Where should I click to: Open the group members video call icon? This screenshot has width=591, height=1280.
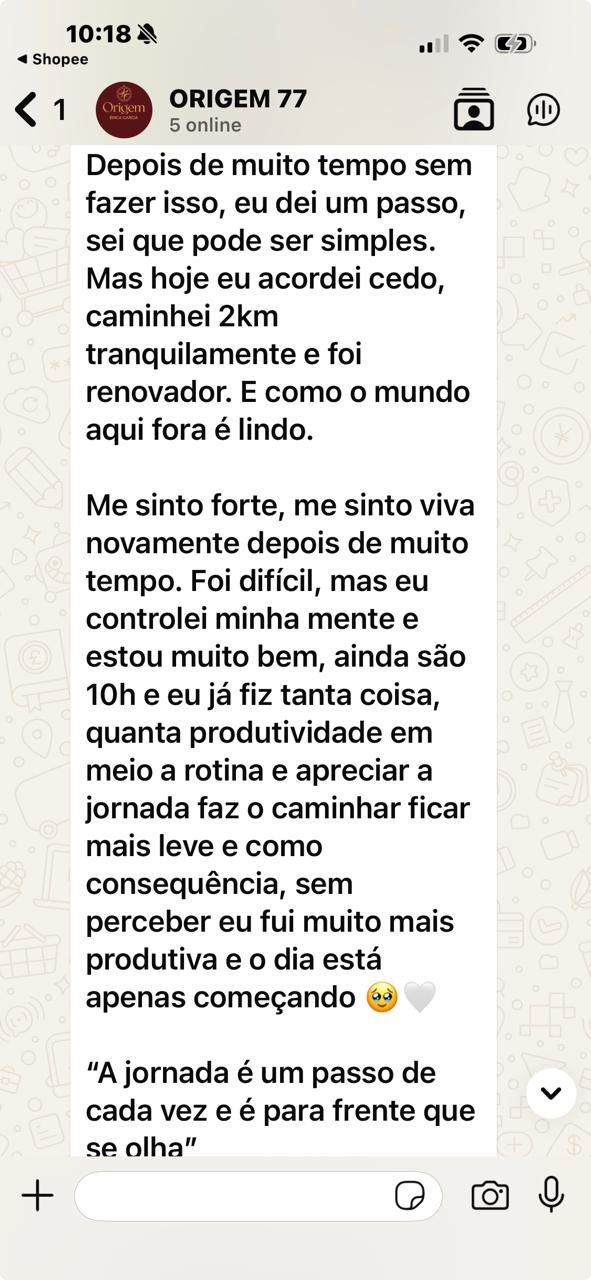pos(474,110)
